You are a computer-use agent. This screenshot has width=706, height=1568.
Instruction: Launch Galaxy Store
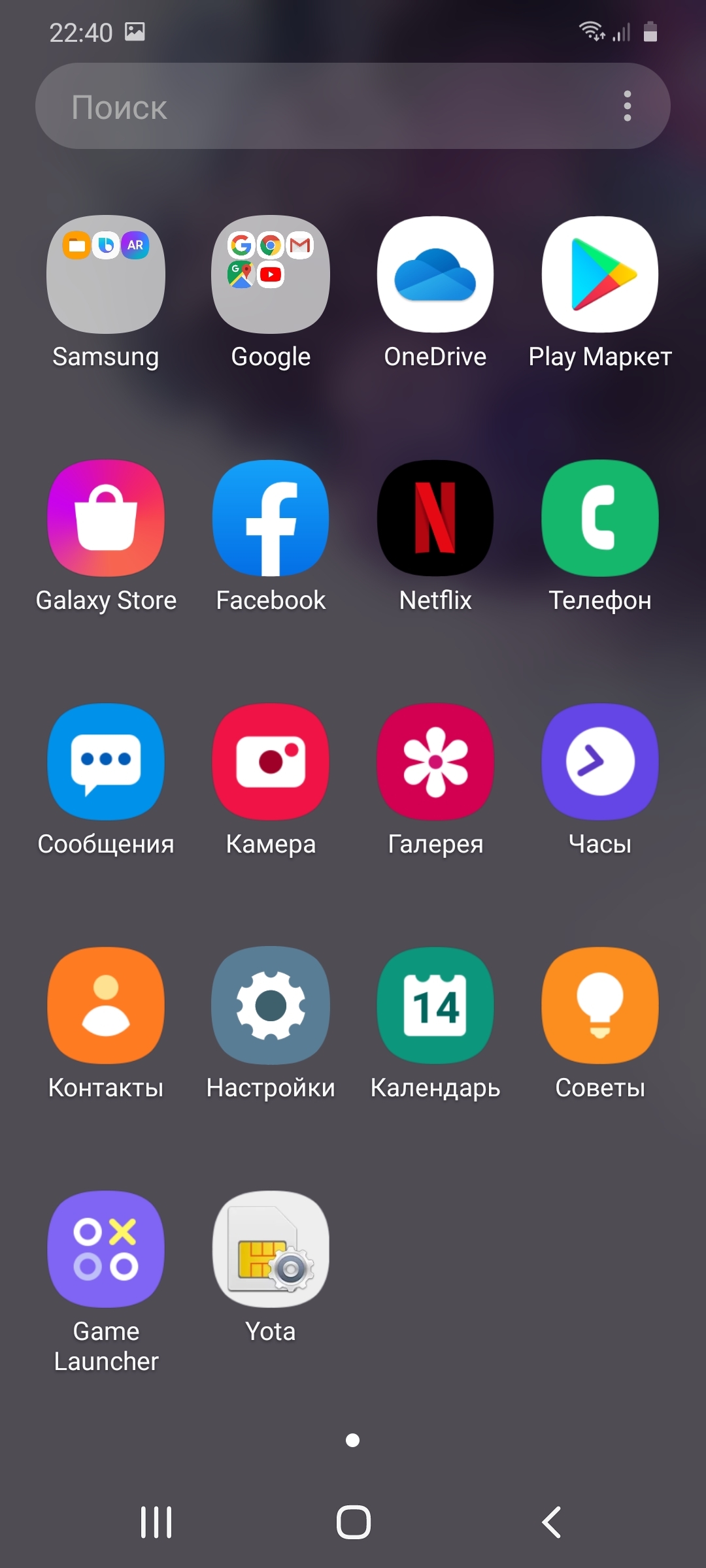(x=106, y=518)
